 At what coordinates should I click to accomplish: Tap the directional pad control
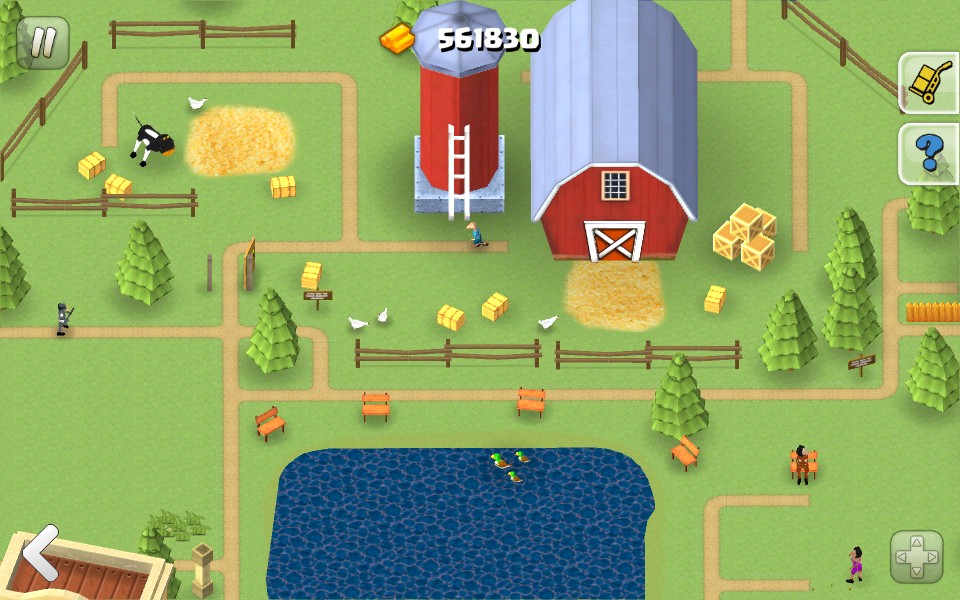click(x=916, y=557)
